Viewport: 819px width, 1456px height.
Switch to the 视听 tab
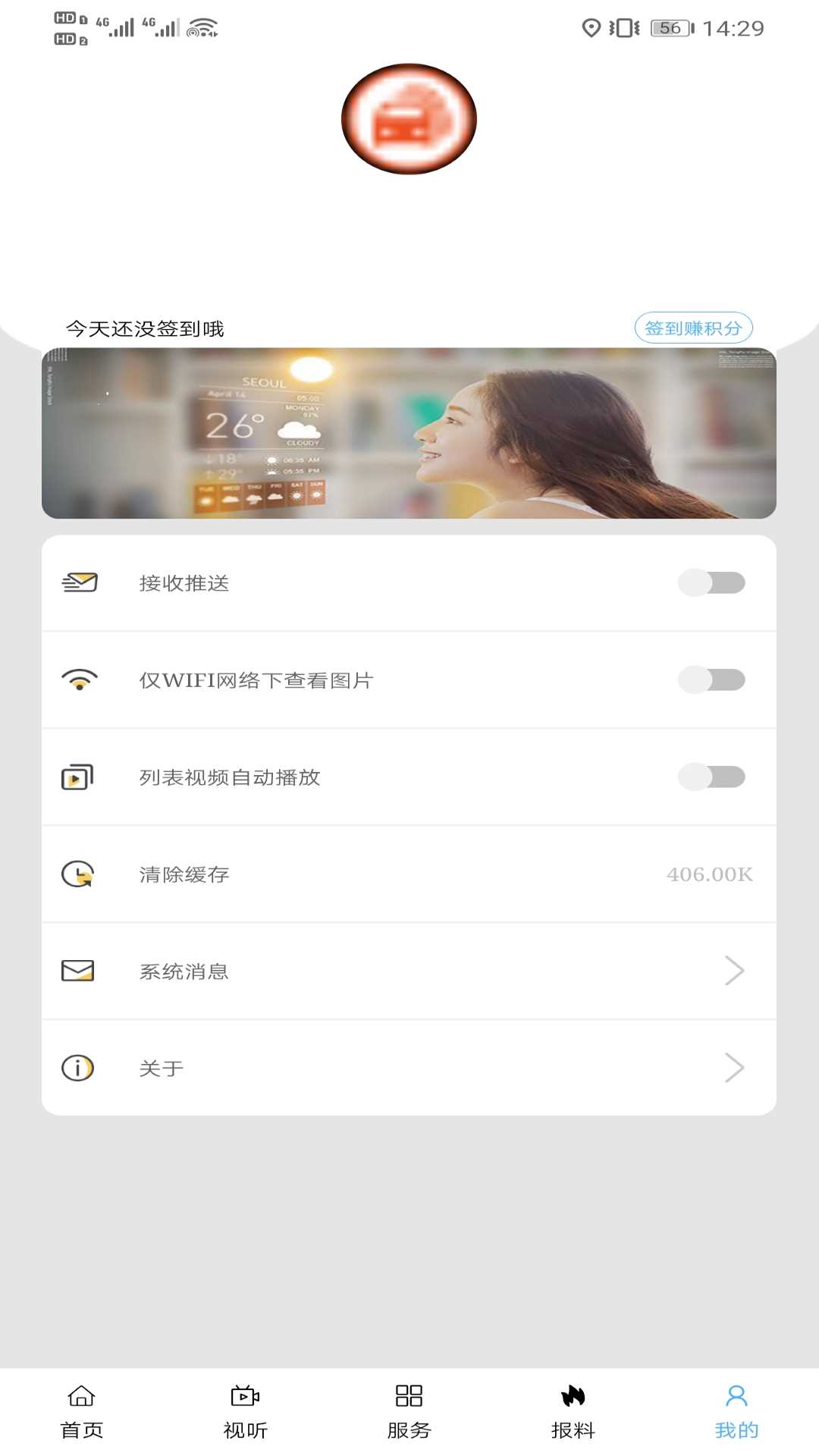[x=243, y=1410]
